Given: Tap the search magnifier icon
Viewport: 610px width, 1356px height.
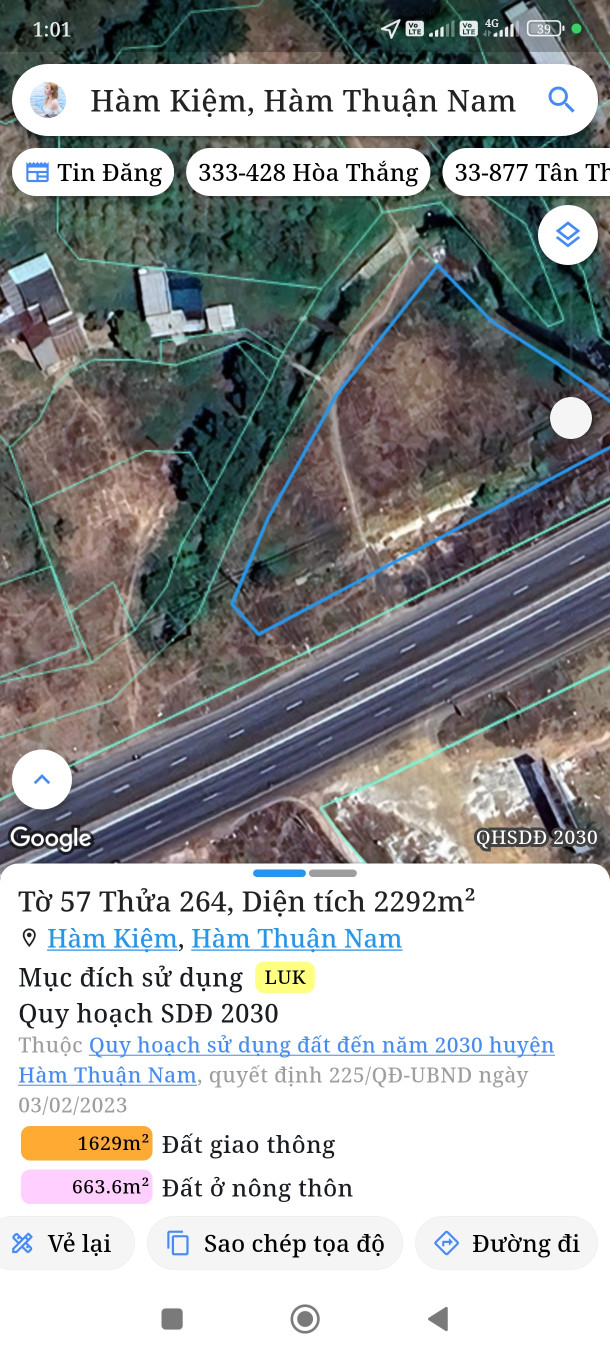Looking at the screenshot, I should click(561, 100).
